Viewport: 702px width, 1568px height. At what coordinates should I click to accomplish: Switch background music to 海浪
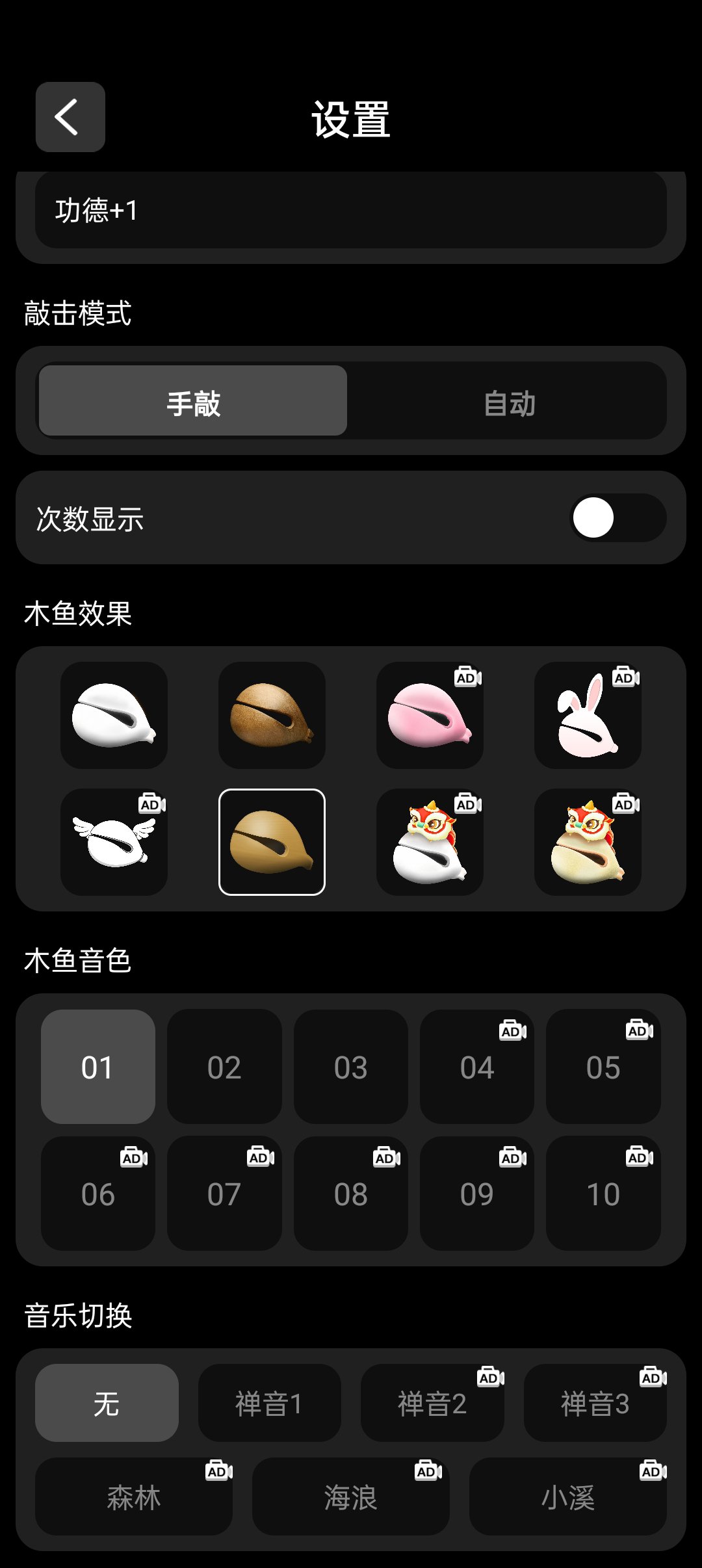tap(350, 1496)
